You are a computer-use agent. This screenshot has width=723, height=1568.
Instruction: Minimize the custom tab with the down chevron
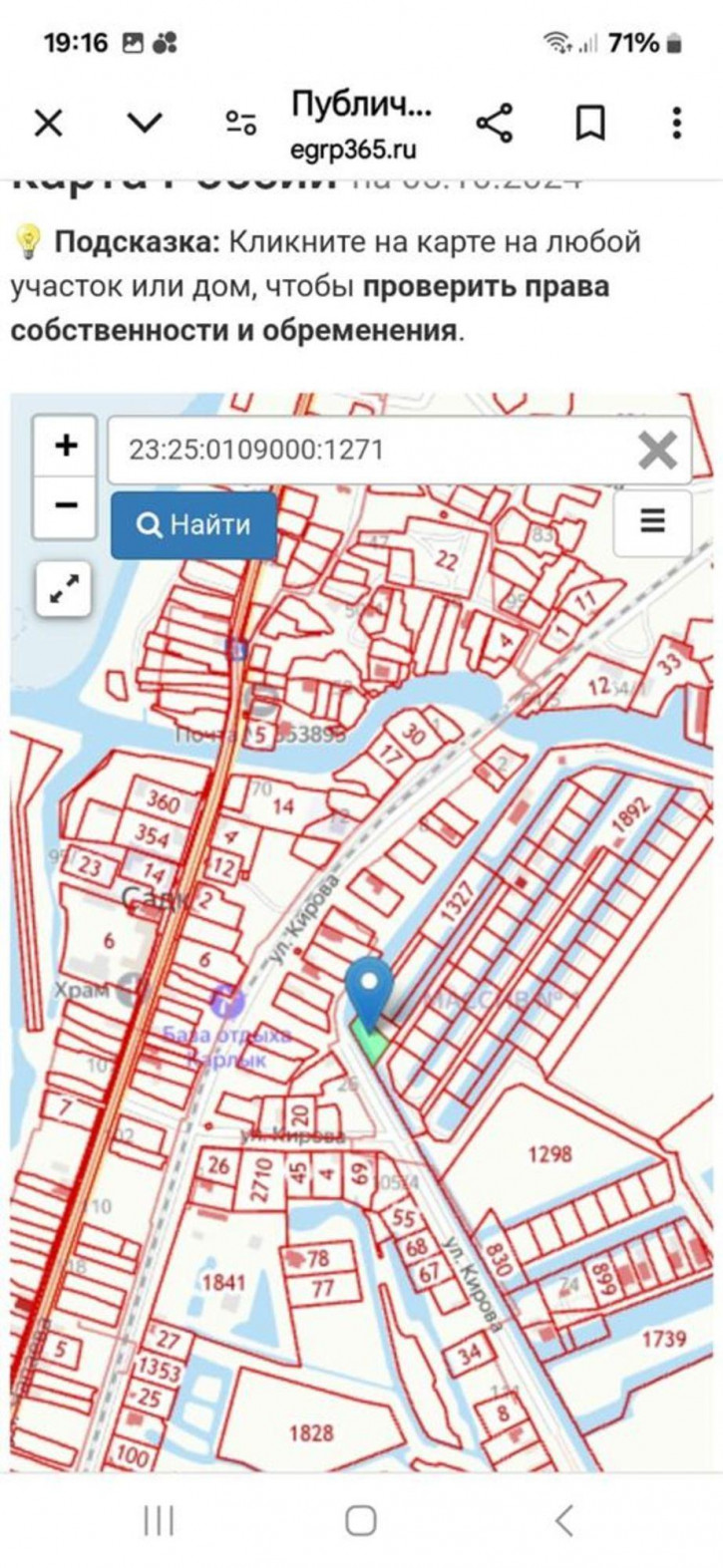145,124
